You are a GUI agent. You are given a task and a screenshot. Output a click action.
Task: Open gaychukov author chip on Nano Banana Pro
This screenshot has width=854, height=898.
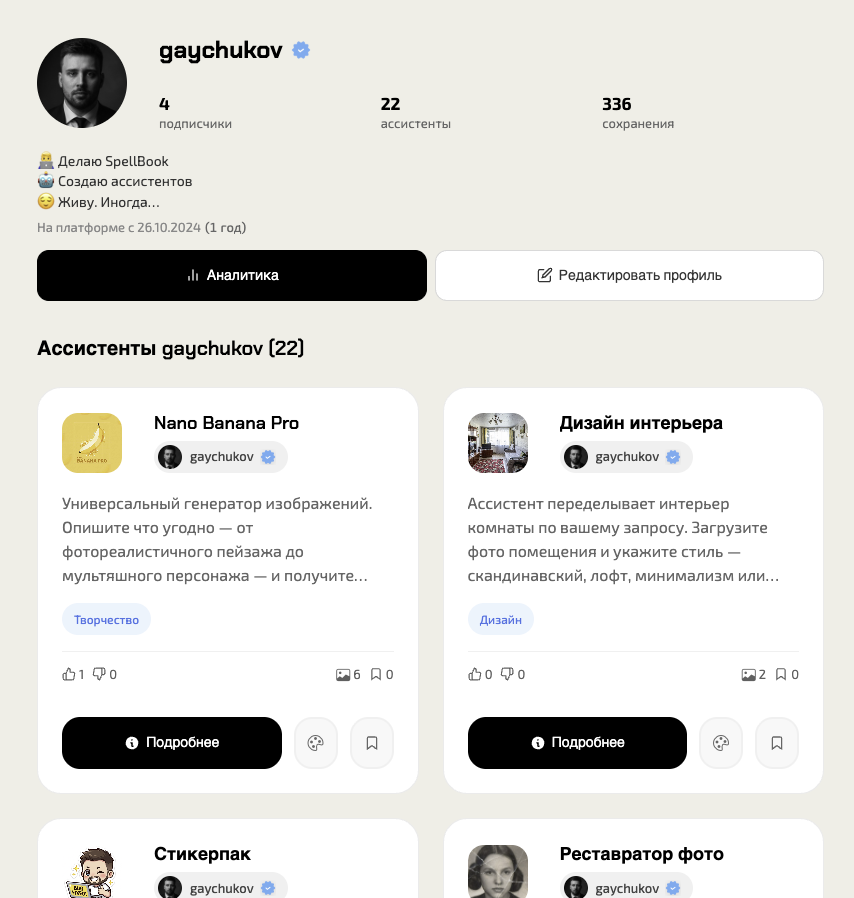click(x=221, y=457)
